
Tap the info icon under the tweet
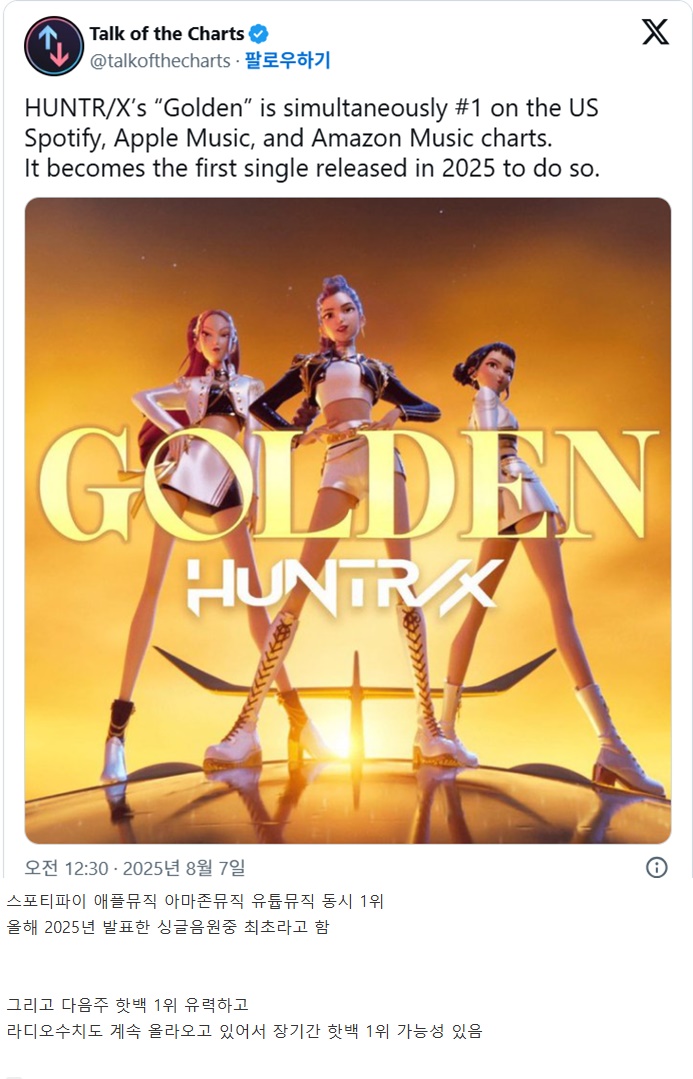[x=656, y=867]
